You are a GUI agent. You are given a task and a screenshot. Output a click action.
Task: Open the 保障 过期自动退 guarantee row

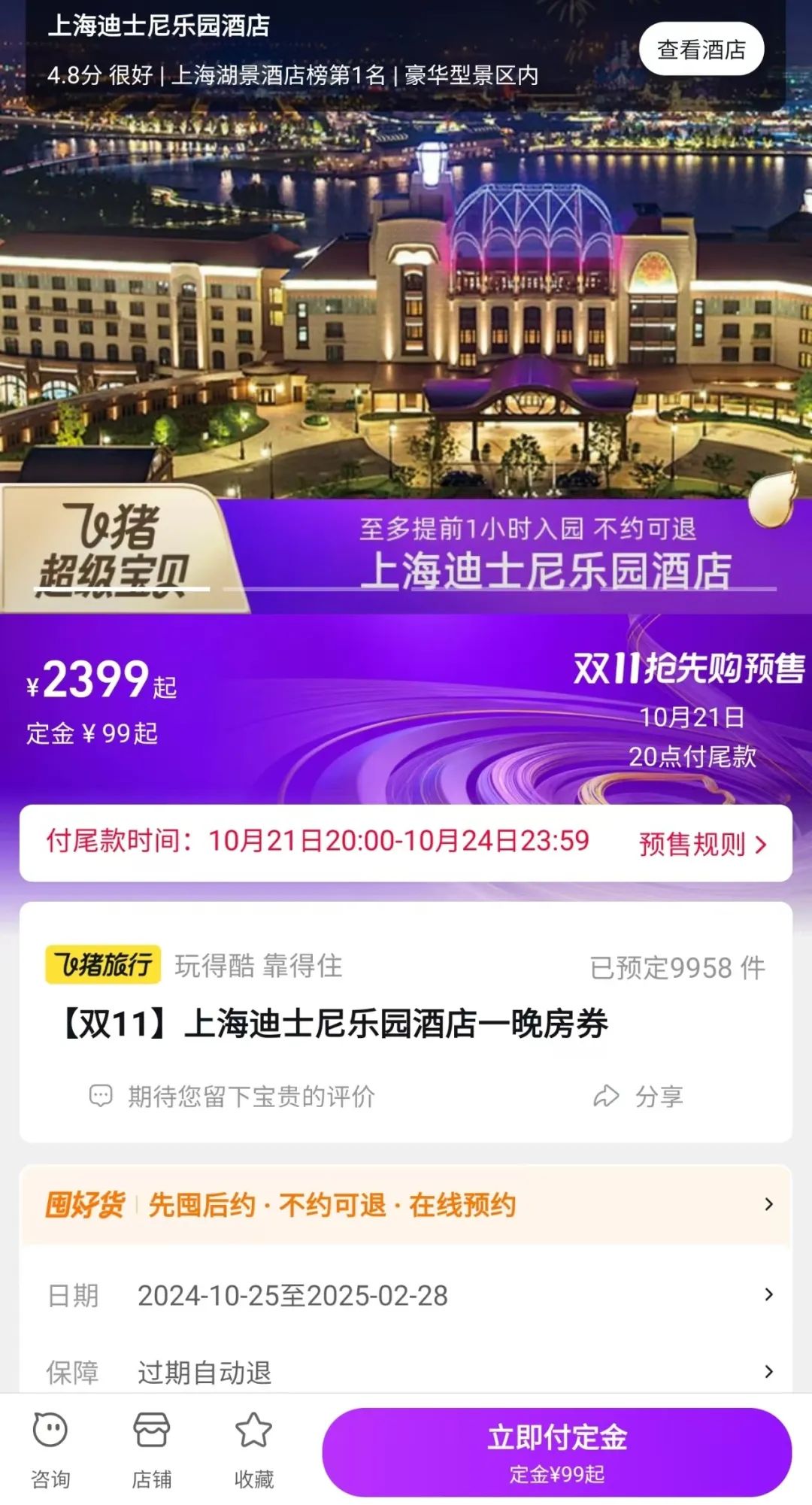(406, 1372)
